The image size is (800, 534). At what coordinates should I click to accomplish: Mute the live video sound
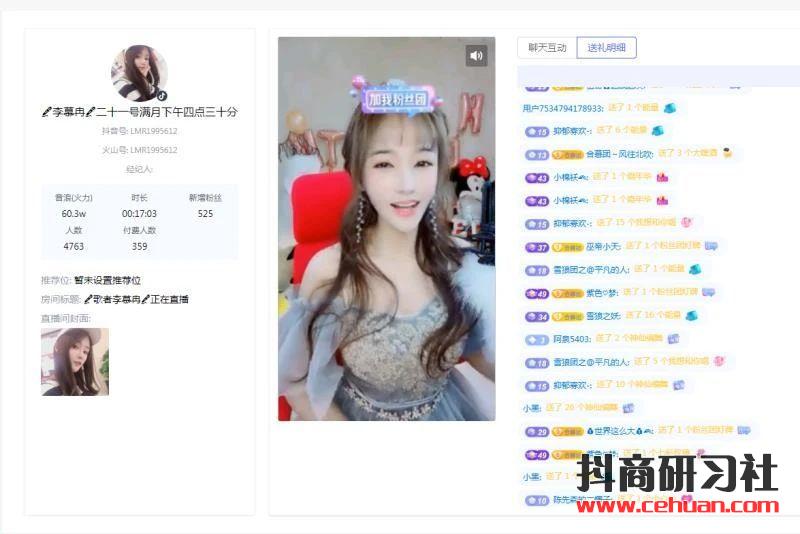[x=476, y=56]
